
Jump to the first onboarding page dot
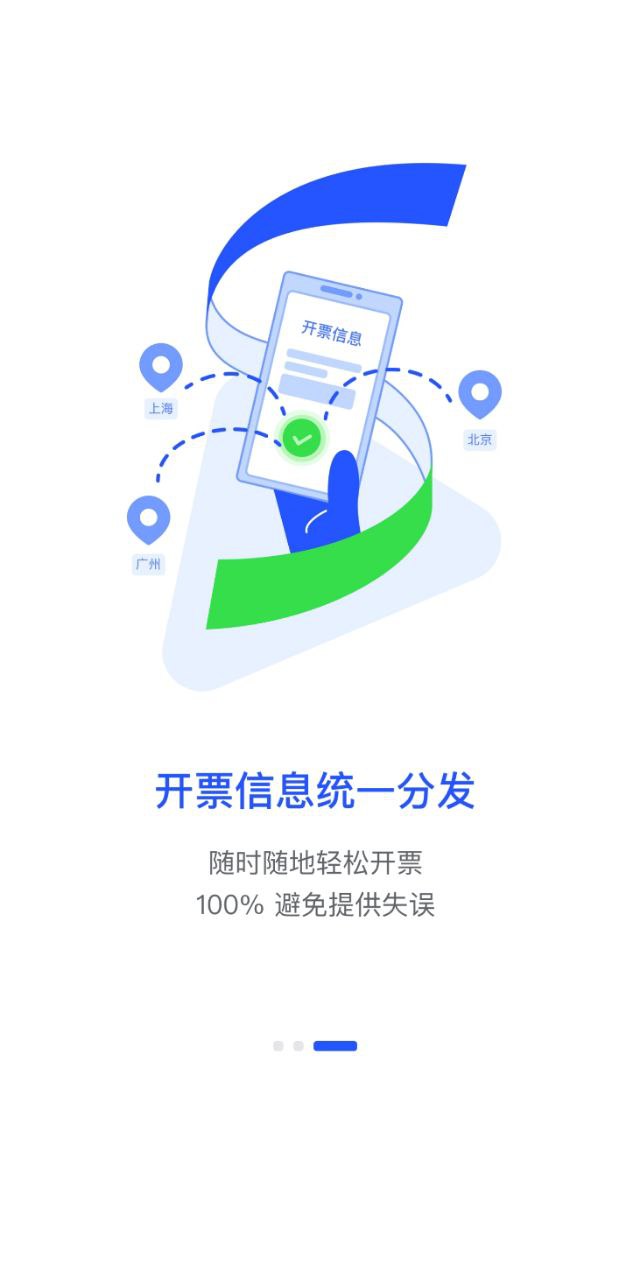(x=278, y=1046)
